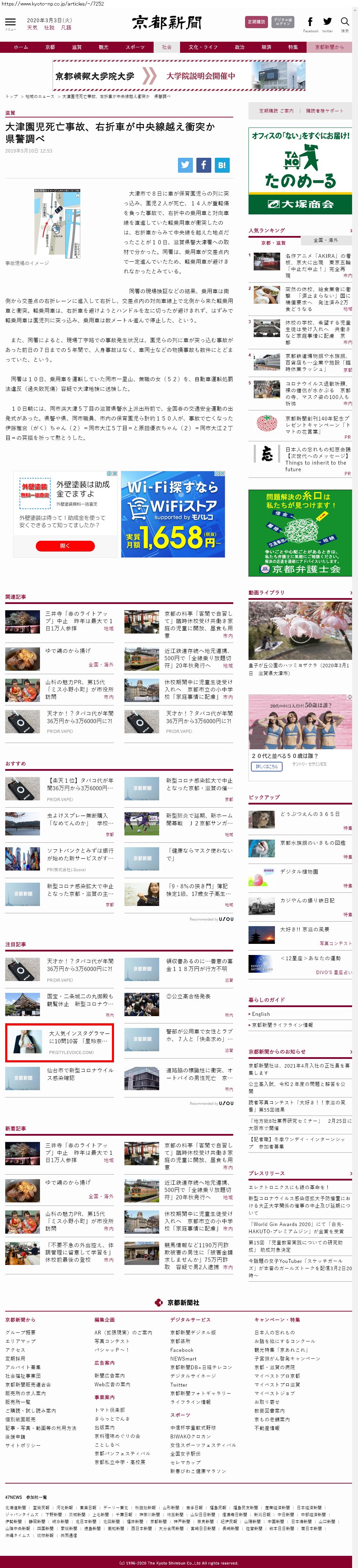
Task: Go to the 滋賀 navigation tab
Action: pyautogui.click(x=77, y=47)
